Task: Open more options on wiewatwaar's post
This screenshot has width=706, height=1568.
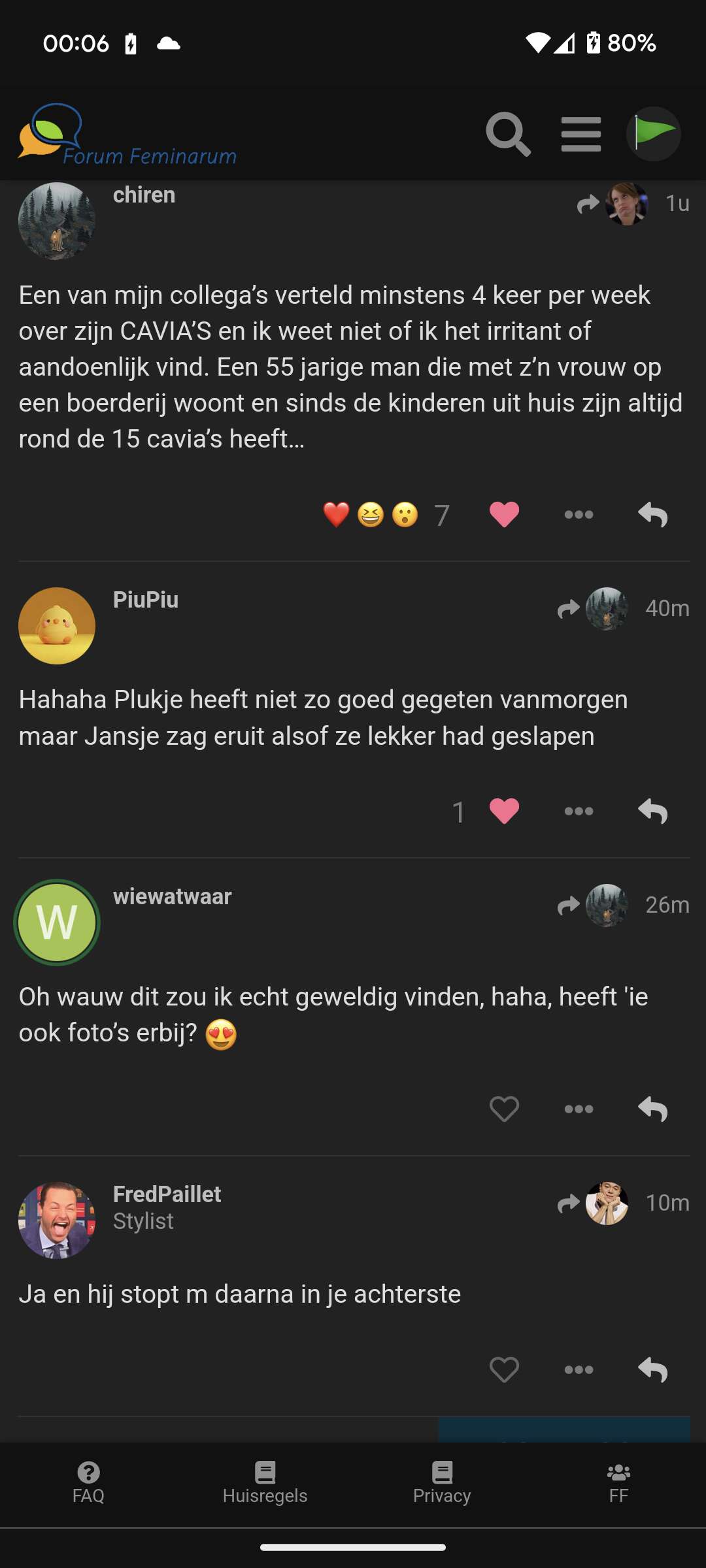Action: pyautogui.click(x=579, y=1109)
